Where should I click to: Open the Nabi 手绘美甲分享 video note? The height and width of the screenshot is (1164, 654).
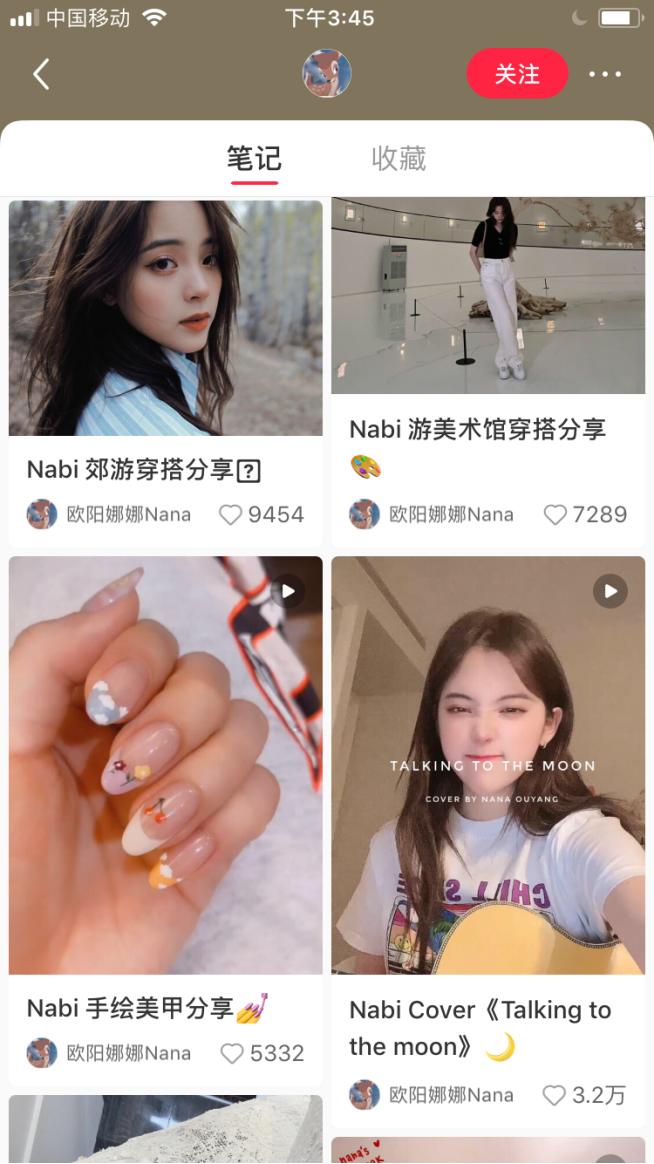pyautogui.click(x=166, y=765)
